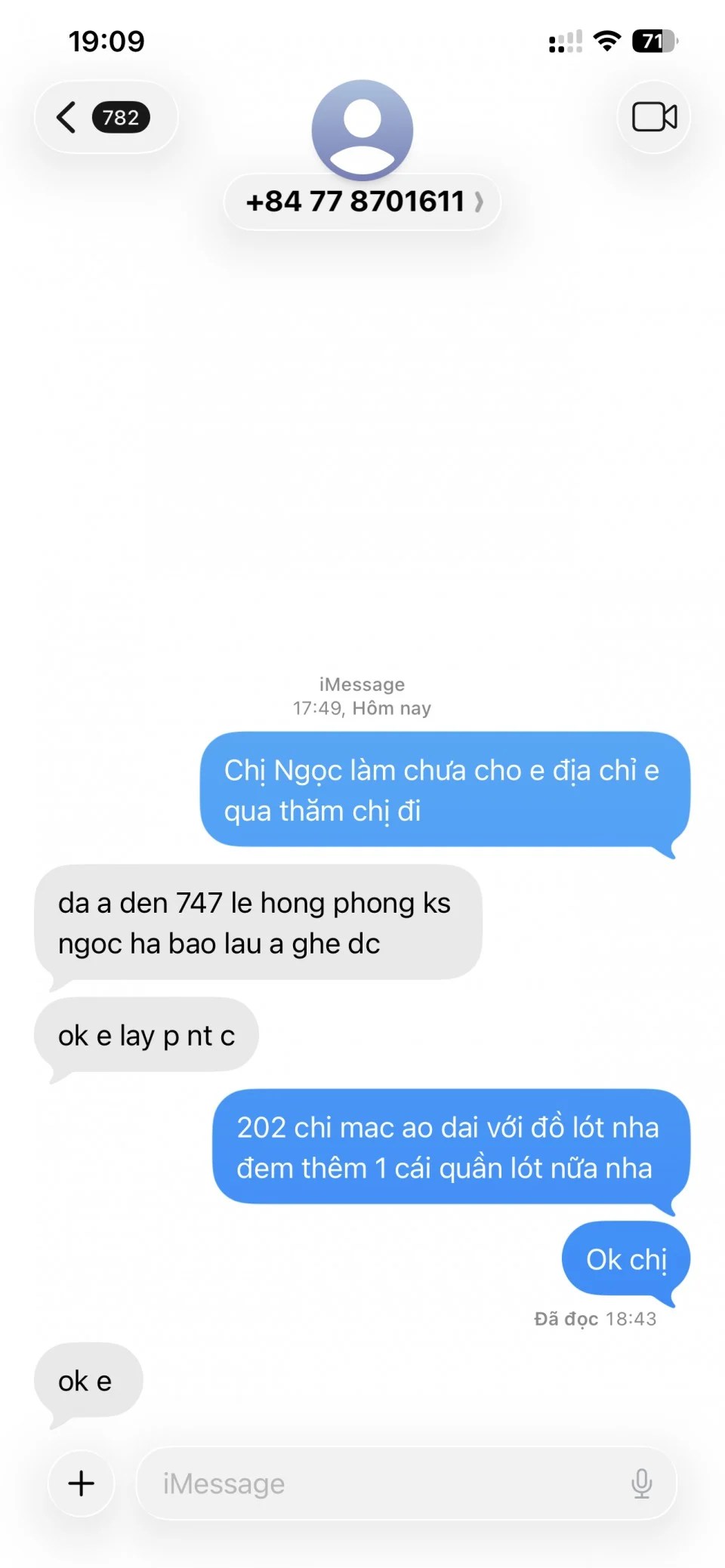Record an audio message with microphone
The image size is (725, 1568).
641,1483
